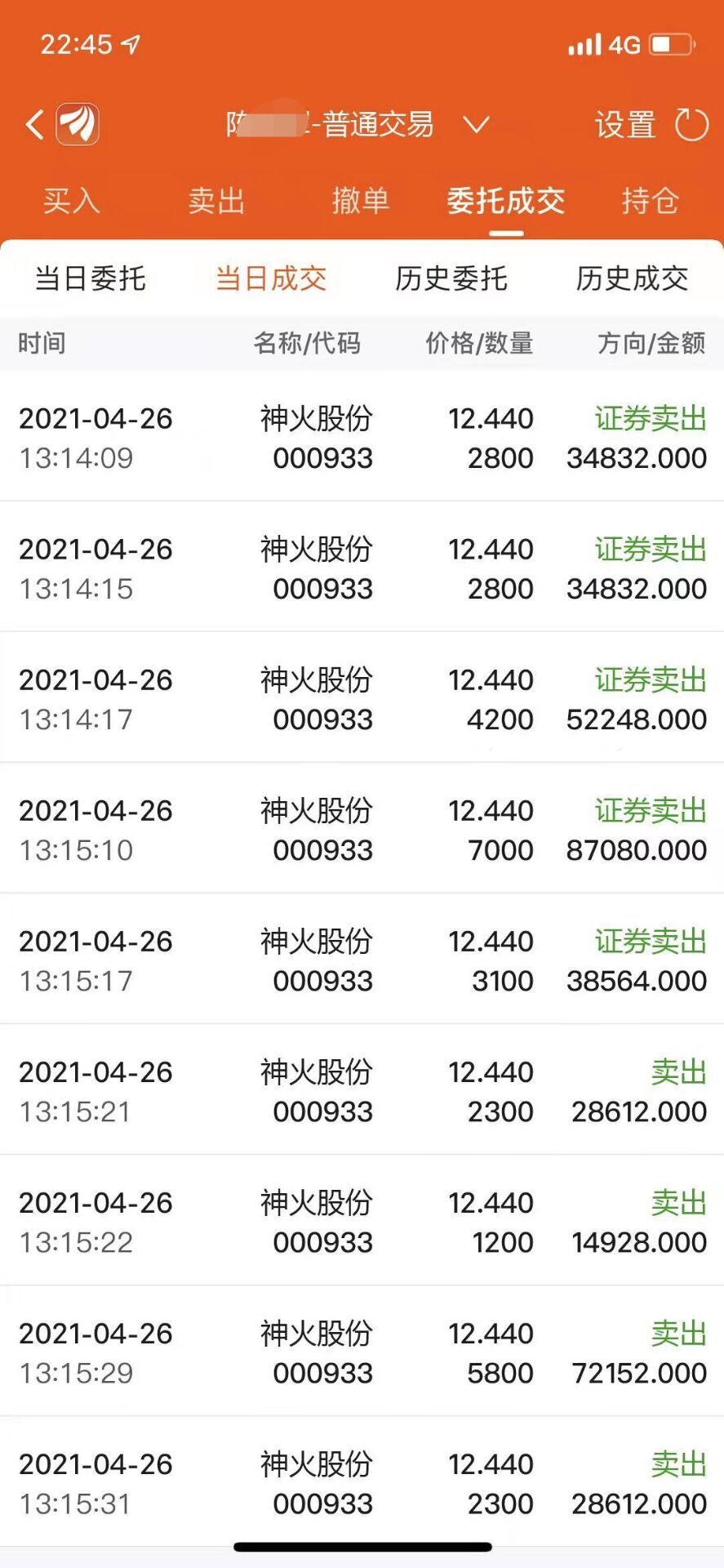Open 设置 settings
The image size is (724, 1568).
coord(624,125)
